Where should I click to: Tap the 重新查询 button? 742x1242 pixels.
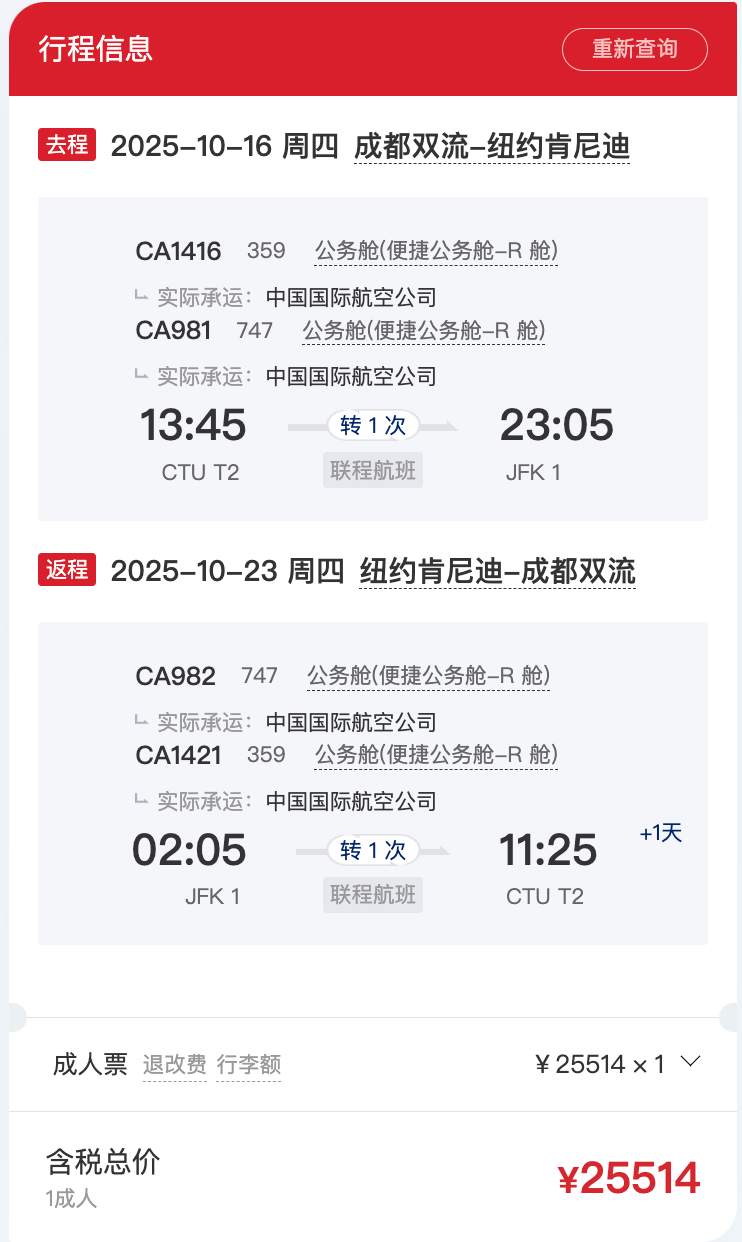[634, 49]
